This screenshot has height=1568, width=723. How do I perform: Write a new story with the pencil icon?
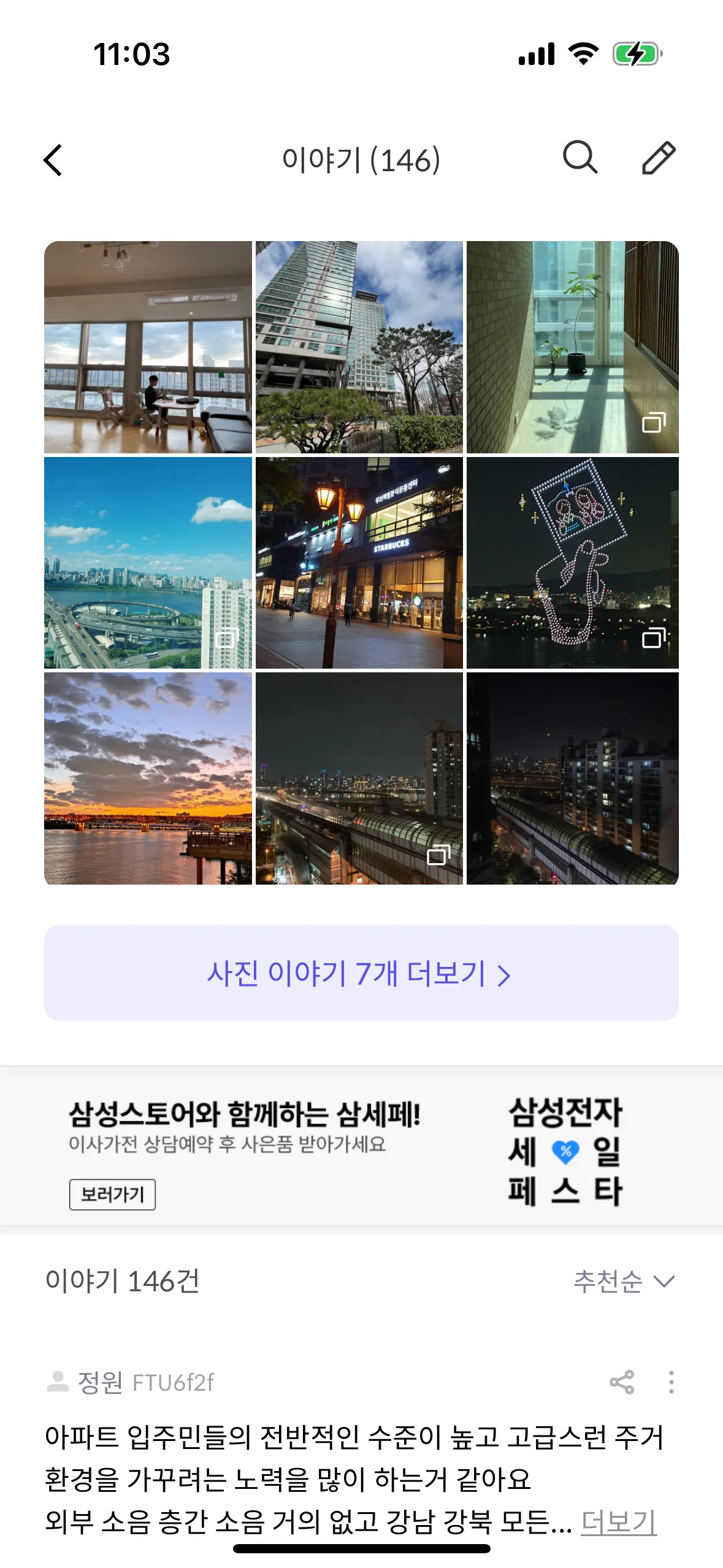click(659, 158)
